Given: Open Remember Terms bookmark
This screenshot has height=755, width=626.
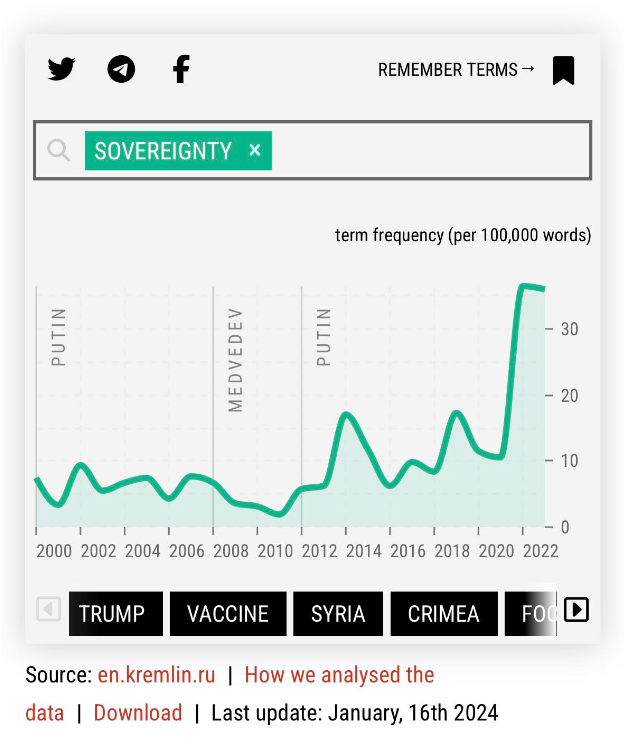Looking at the screenshot, I should [563, 70].
